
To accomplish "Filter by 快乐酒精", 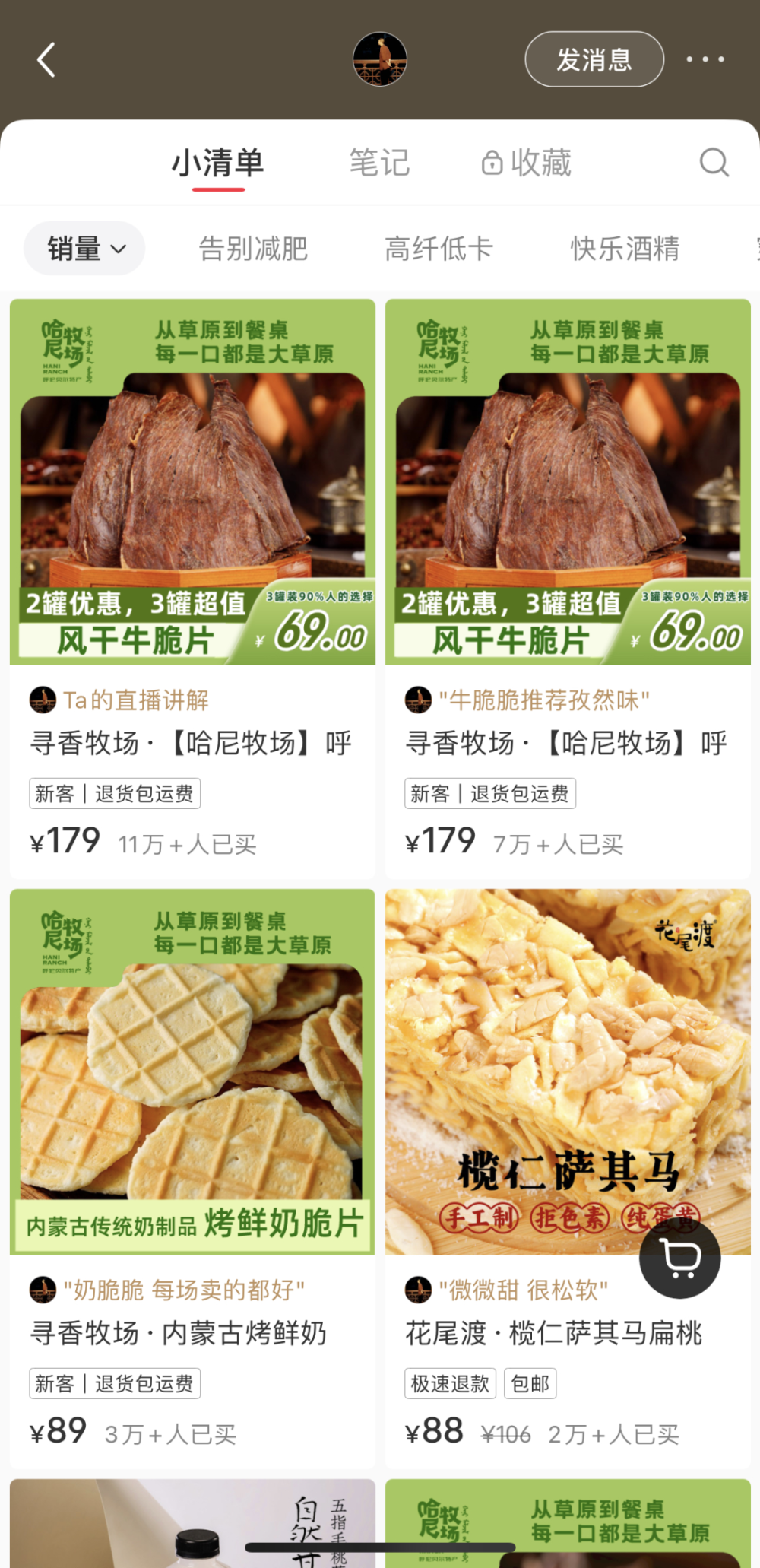I will tap(625, 249).
